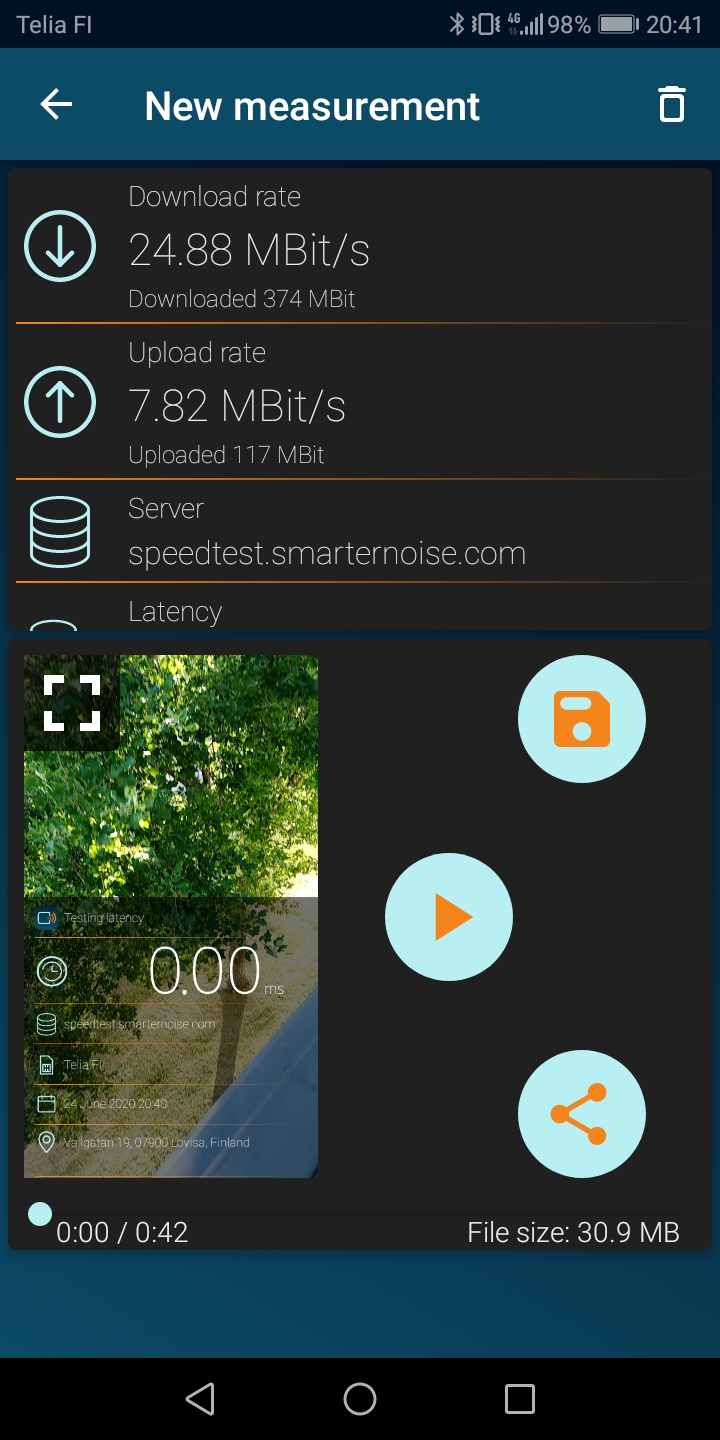720x1440 pixels.
Task: Share the measurement video
Action: click(581, 1114)
